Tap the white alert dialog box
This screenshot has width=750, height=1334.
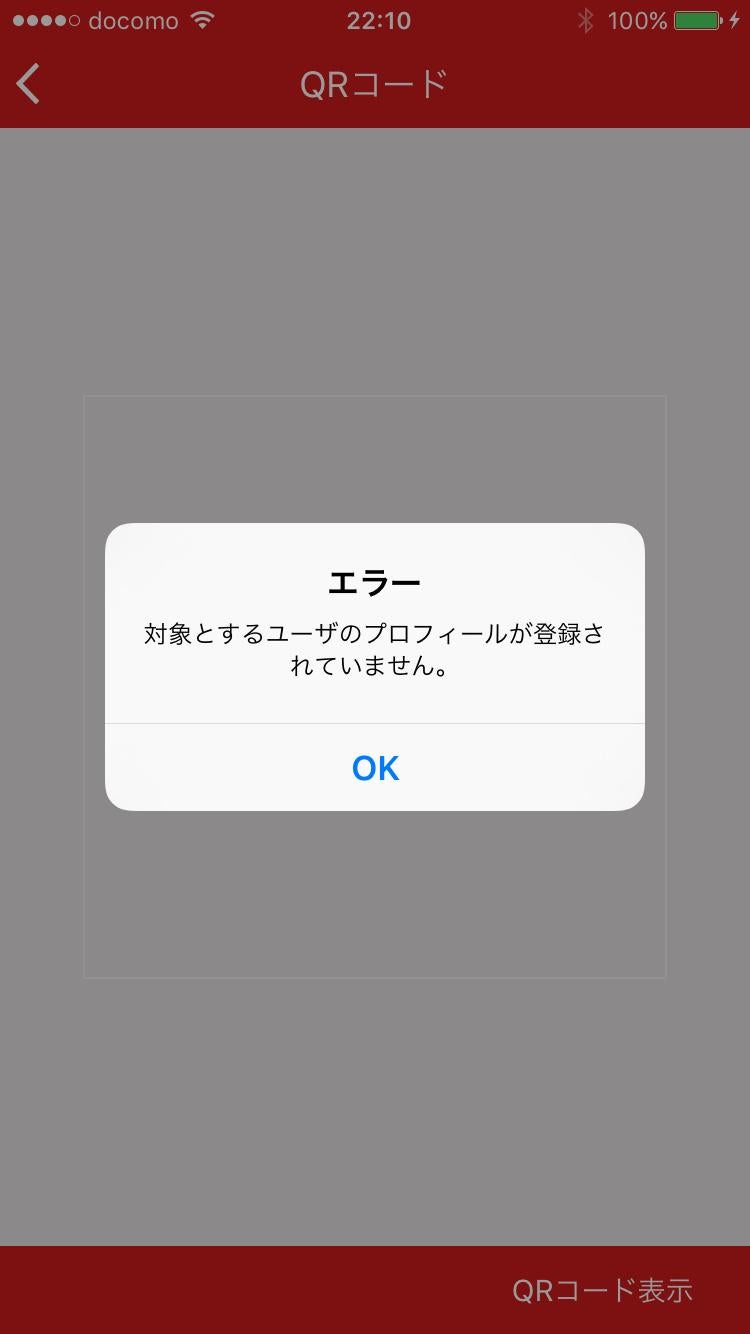click(374, 665)
